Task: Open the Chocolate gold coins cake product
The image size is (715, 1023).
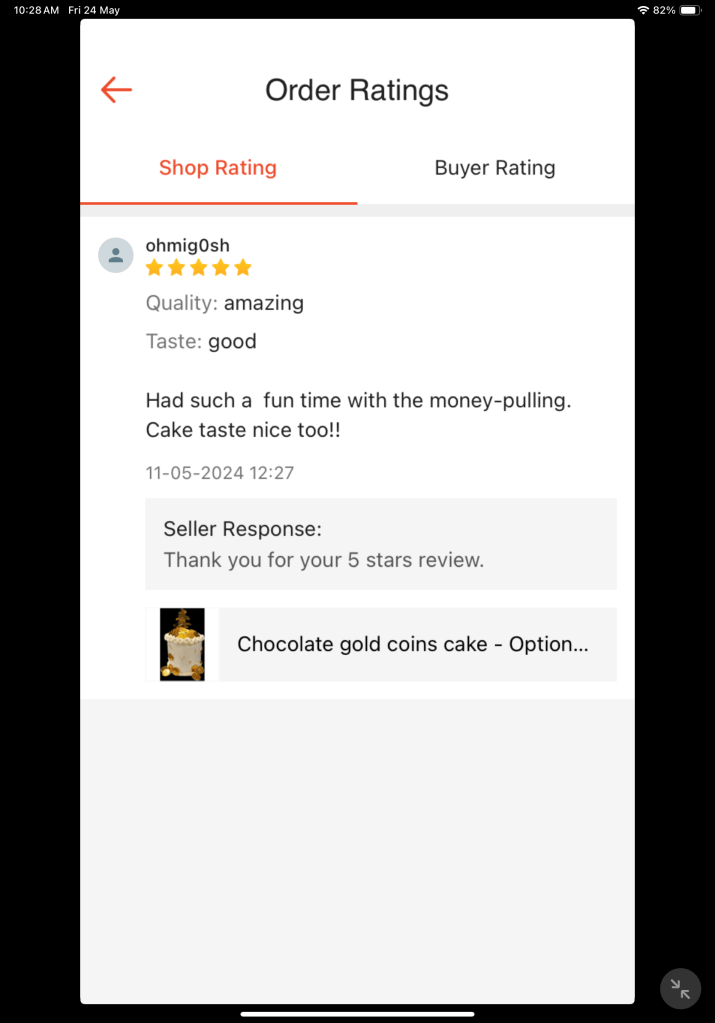Action: pos(380,645)
